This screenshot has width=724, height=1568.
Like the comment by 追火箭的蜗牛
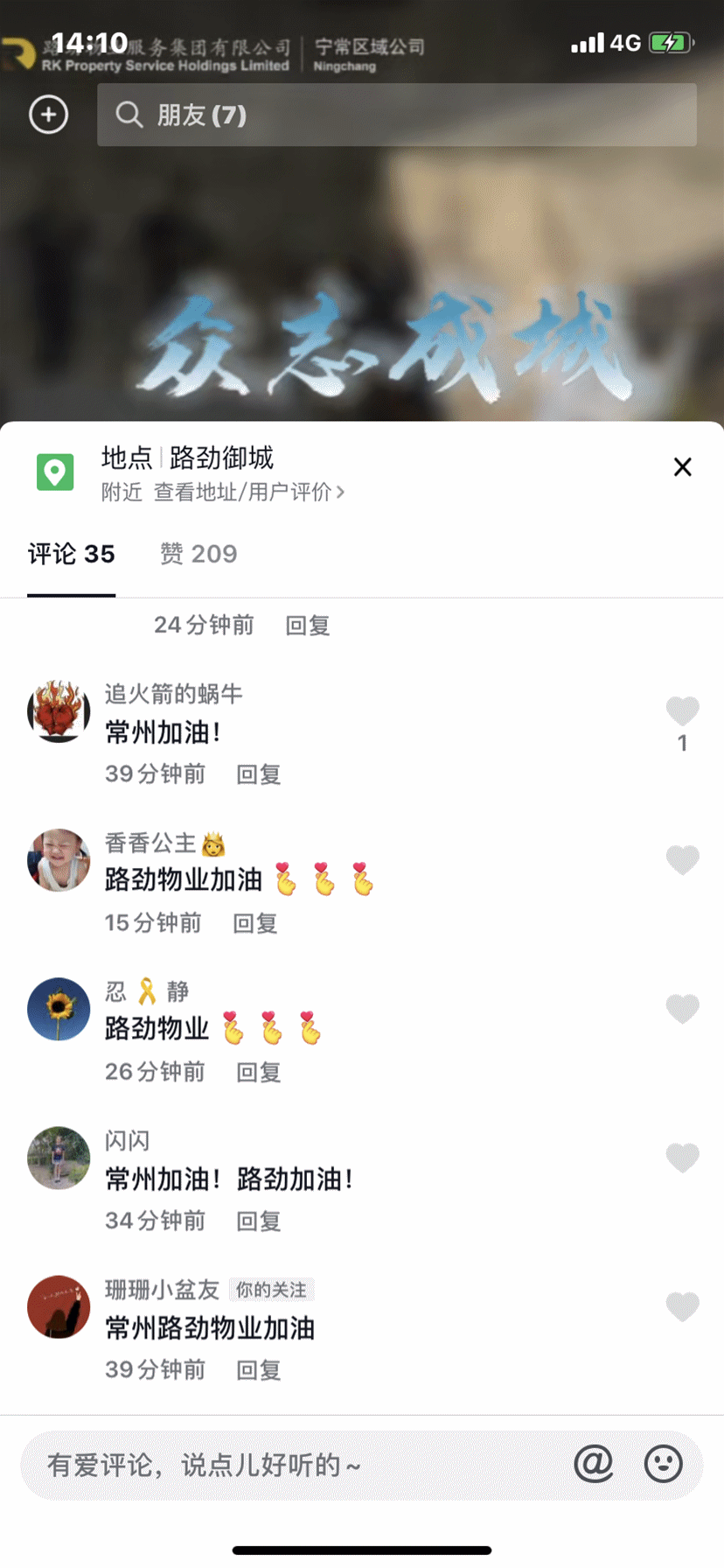(x=683, y=711)
